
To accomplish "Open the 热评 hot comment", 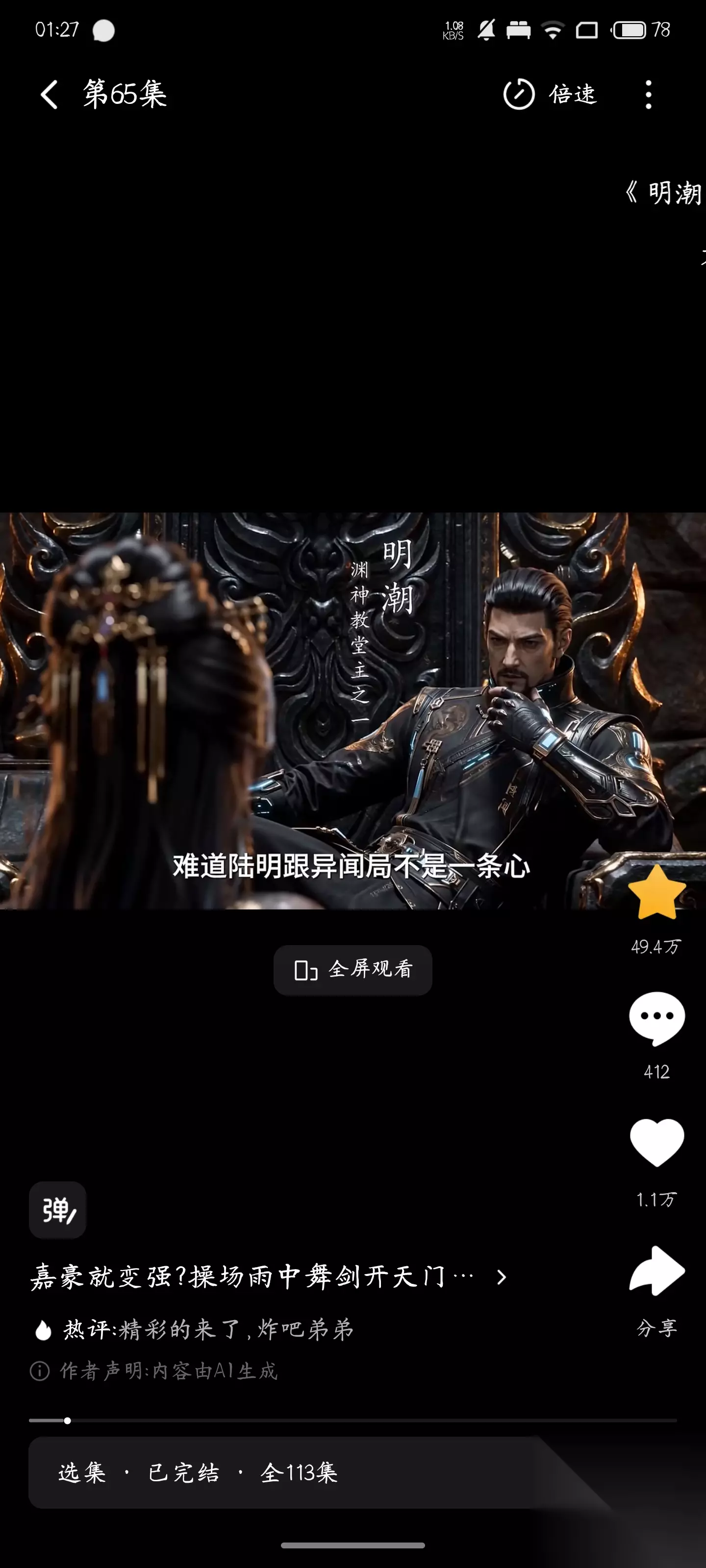I will [x=194, y=1329].
